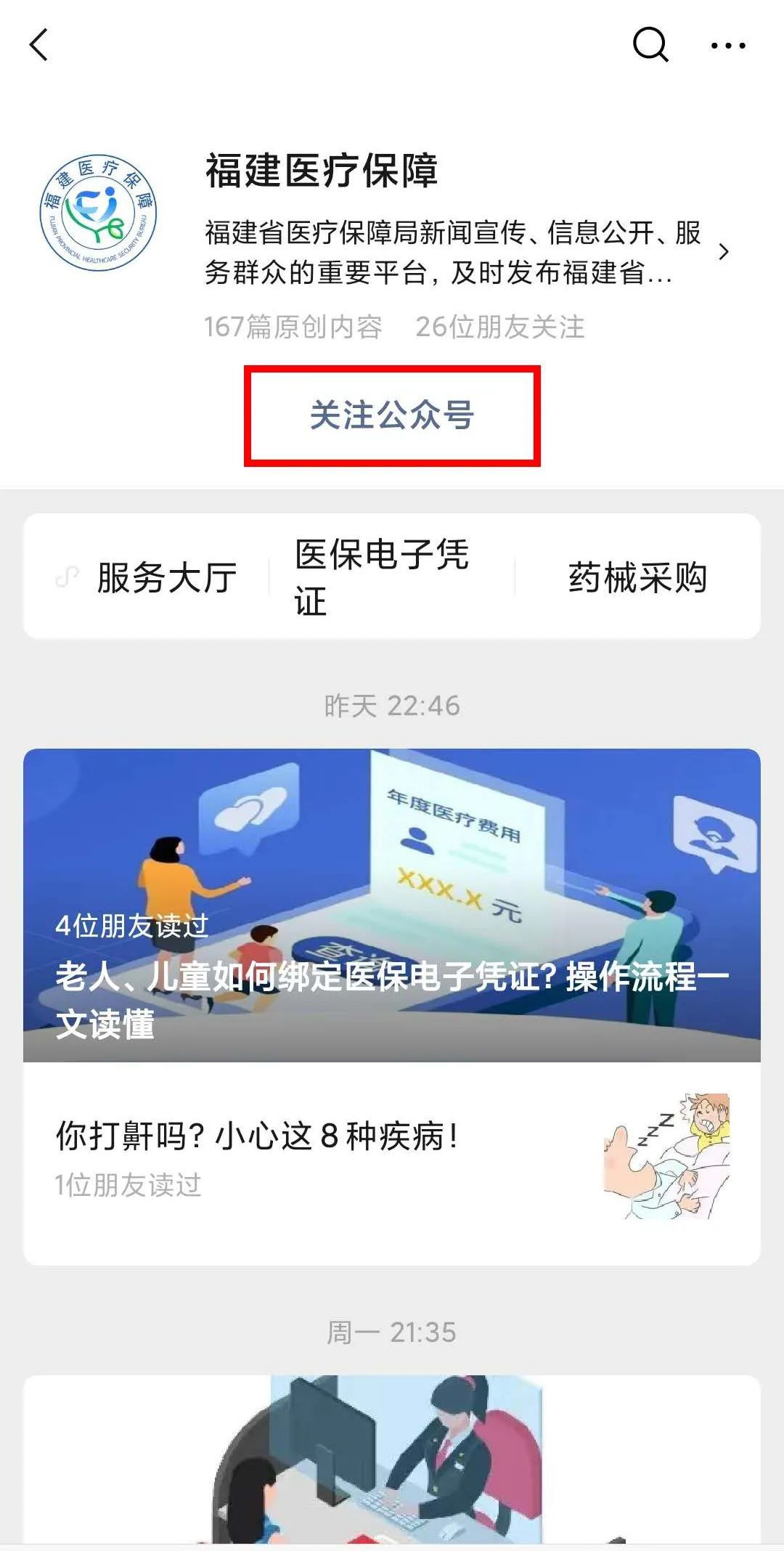Read the article 你打鼾吗？小心这8种疾病

point(392,1162)
